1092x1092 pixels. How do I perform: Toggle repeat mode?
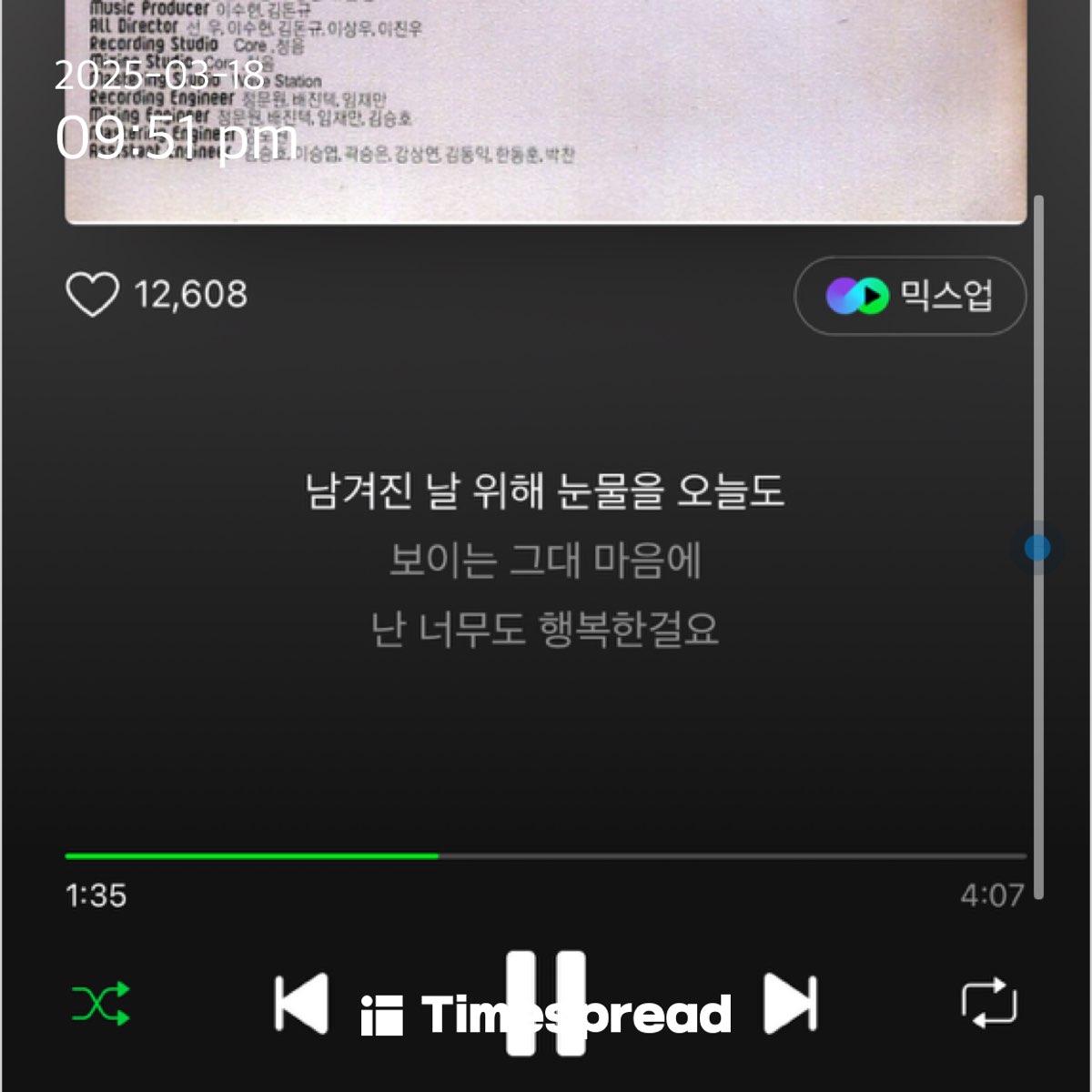(989, 1004)
